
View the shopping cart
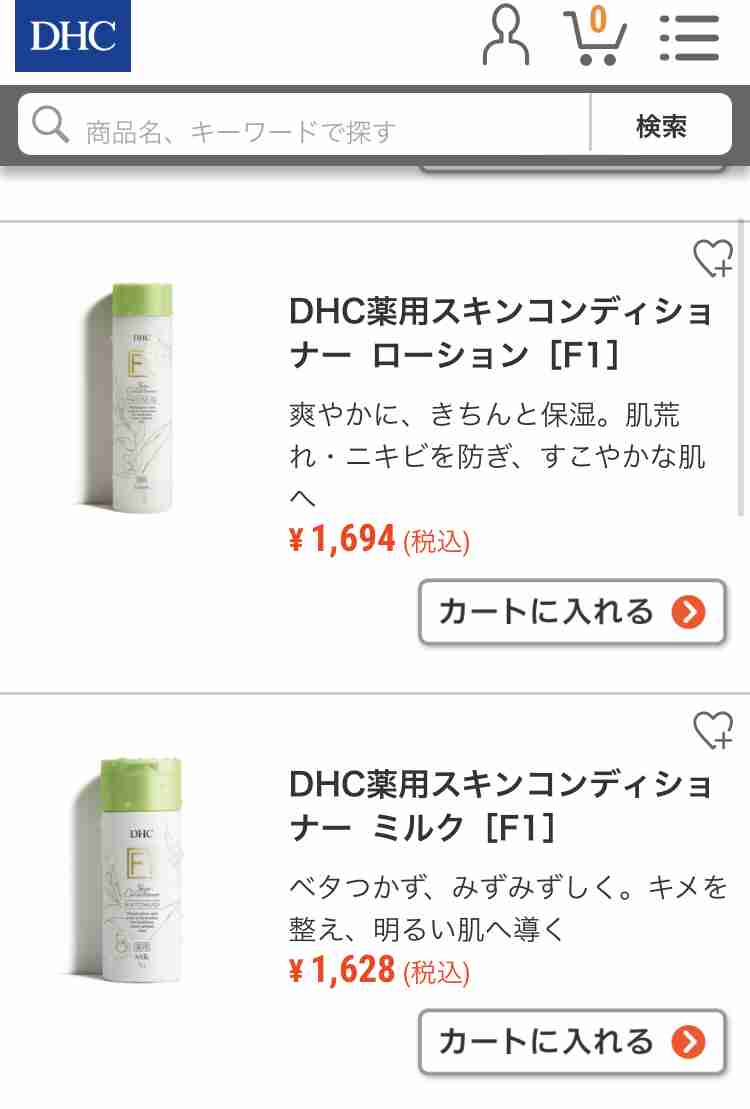(x=596, y=38)
